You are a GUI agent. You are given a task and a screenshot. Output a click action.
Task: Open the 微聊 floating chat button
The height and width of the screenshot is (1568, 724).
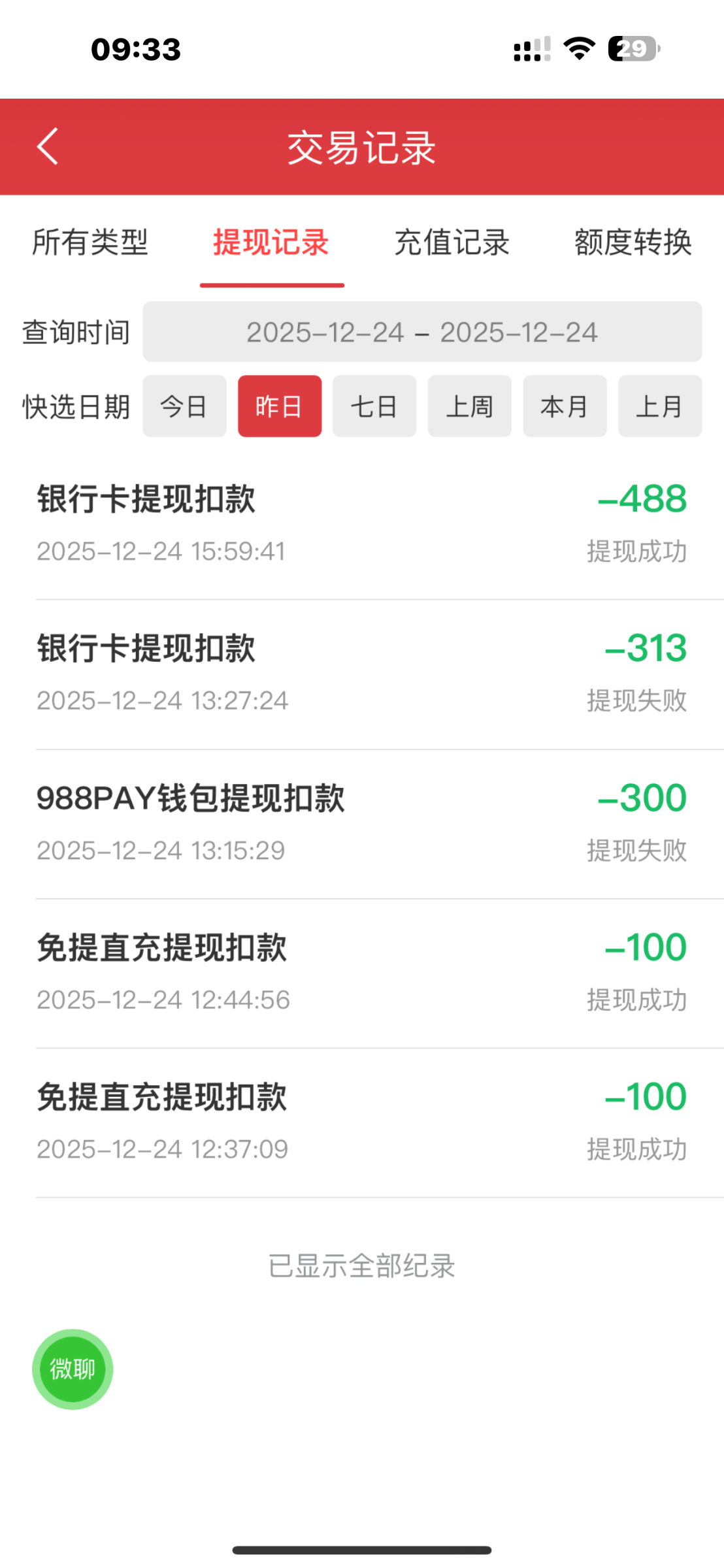coord(73,1369)
